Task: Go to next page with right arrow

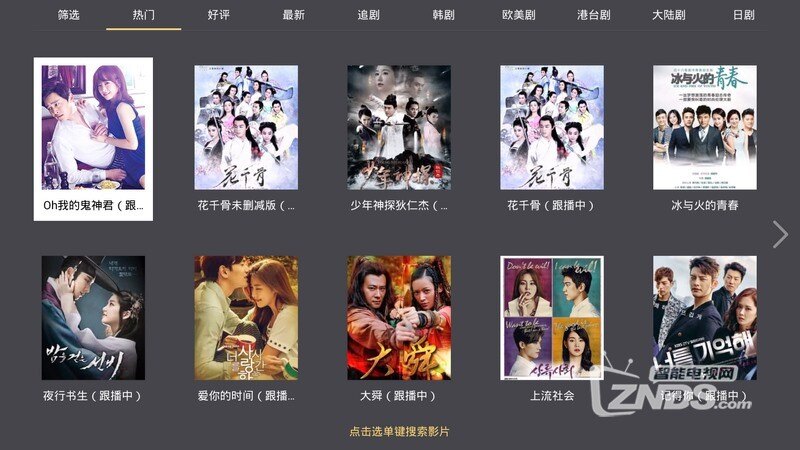Action: (x=780, y=235)
